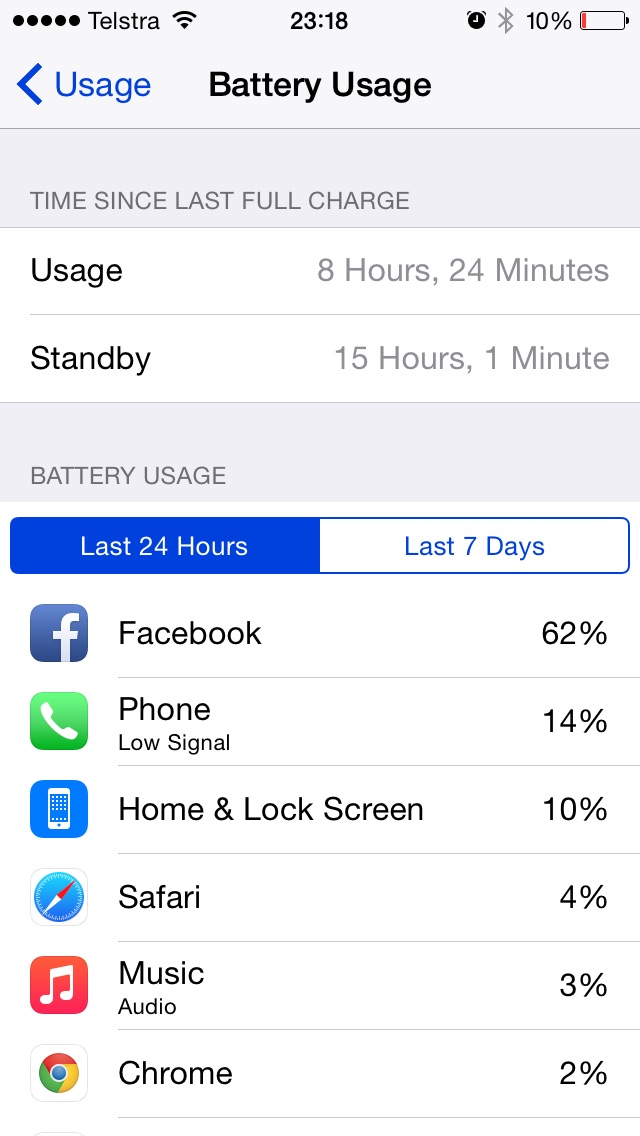Go back to the Usage screen

pos(83,85)
